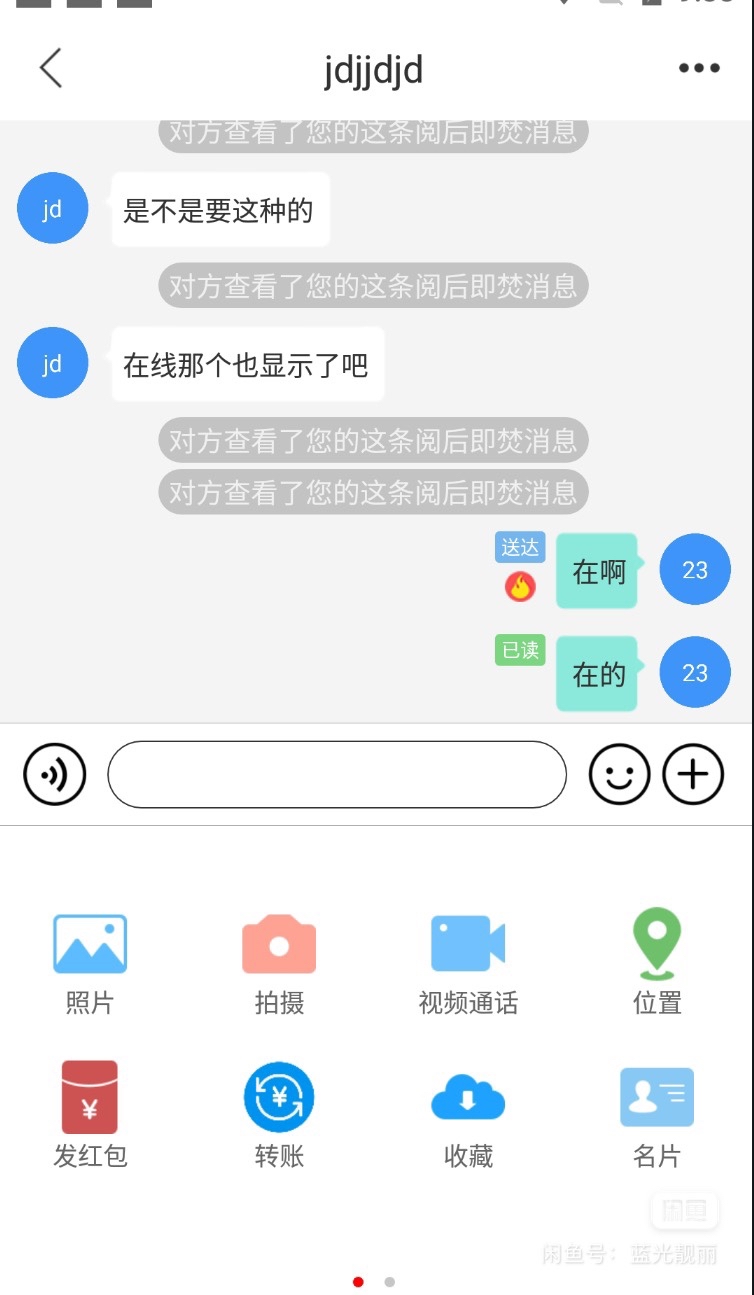Screen dimensions: 754x1295
Task: Go to the second attachment panel page dot
Action: click(x=390, y=1282)
